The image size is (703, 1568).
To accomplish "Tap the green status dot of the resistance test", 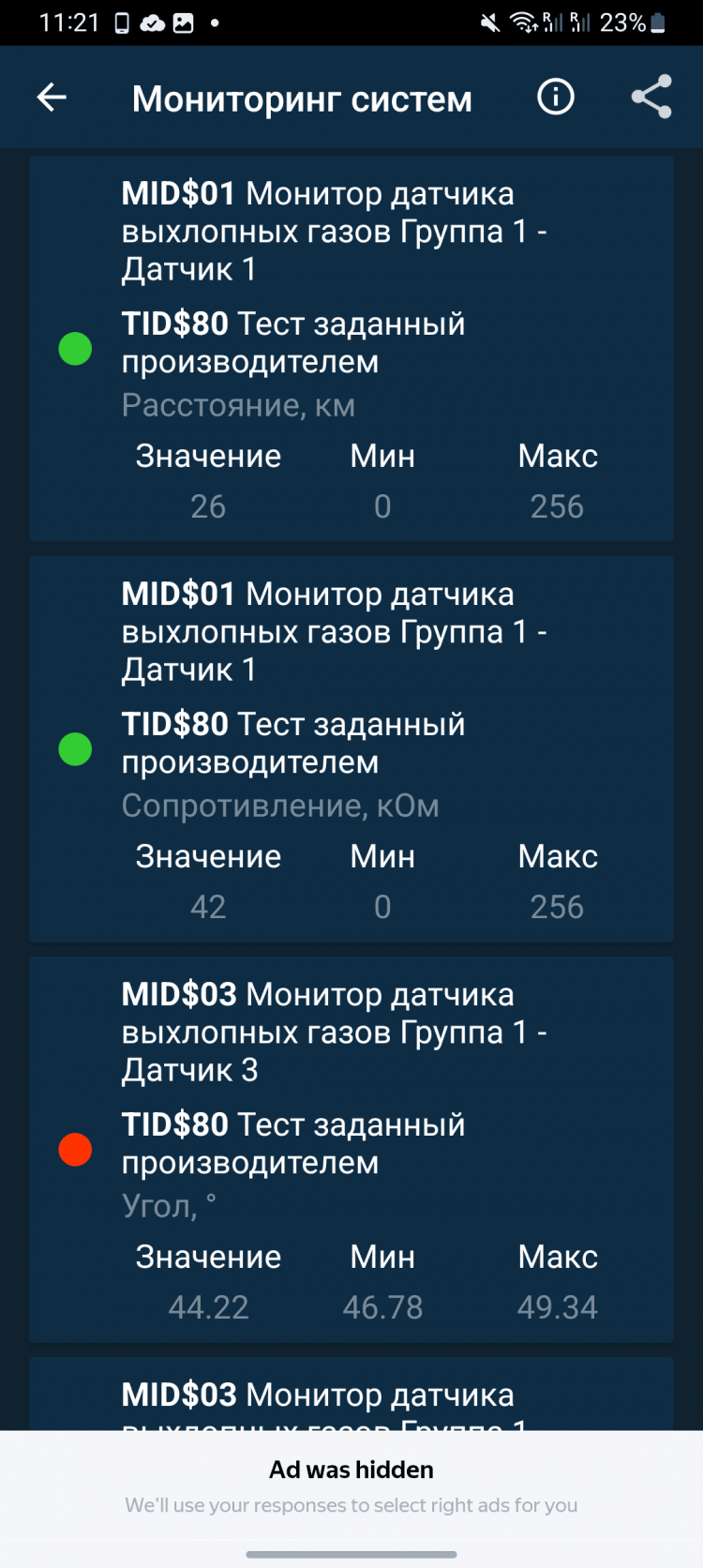I will coord(75,749).
